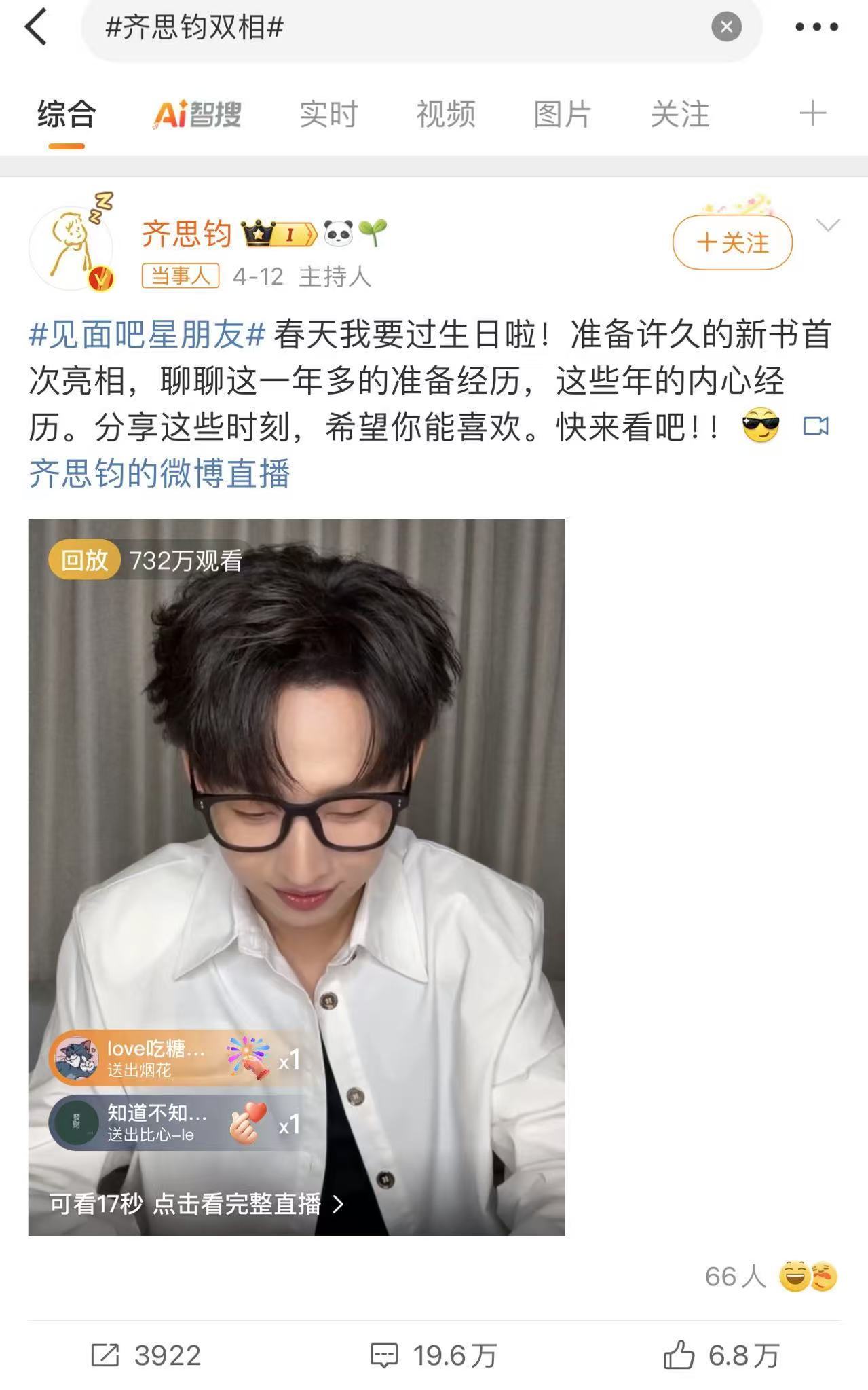Switch to the 实时 tab
Image resolution: width=868 pixels, height=1390 pixels.
pyautogui.click(x=328, y=114)
